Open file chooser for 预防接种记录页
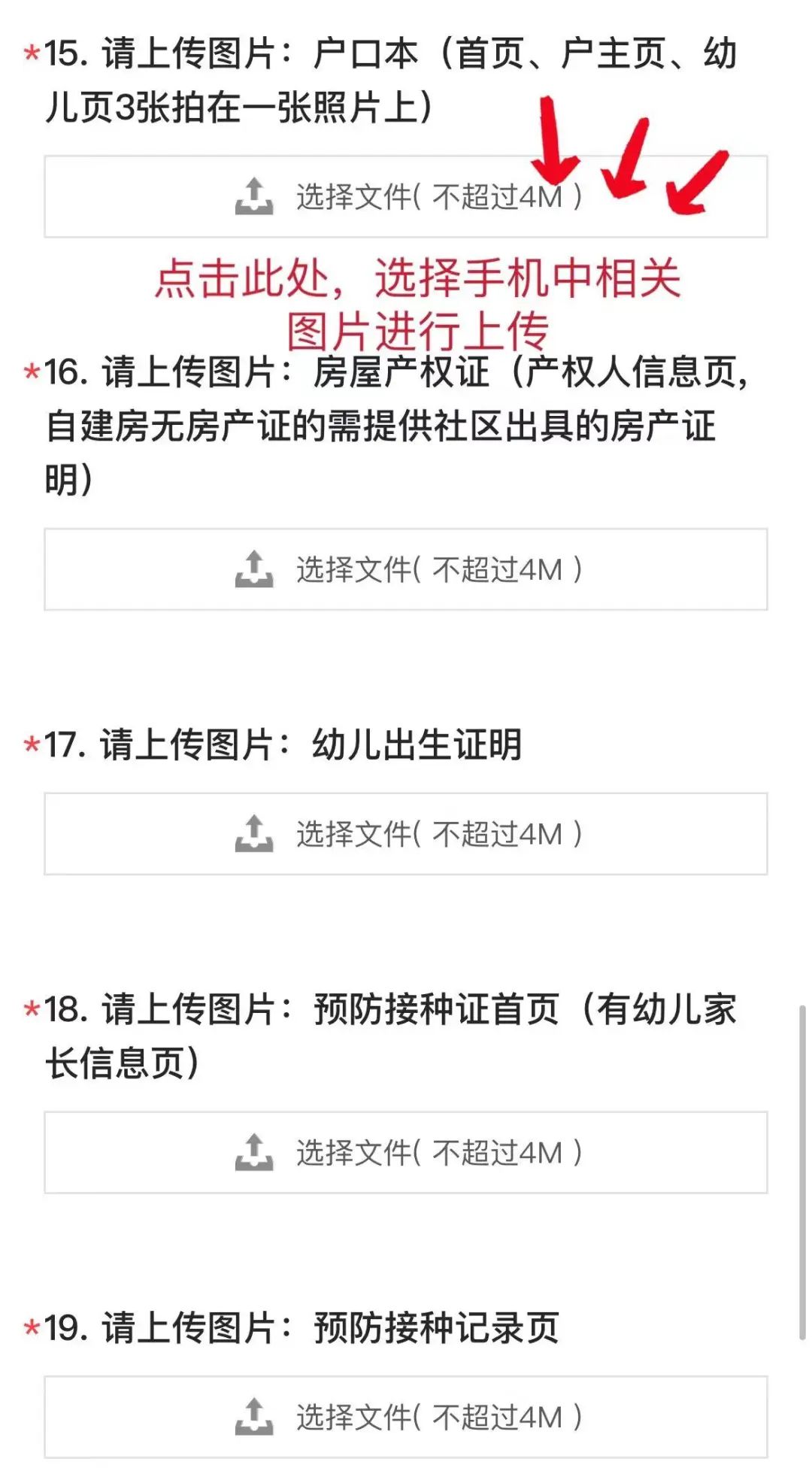This screenshot has width=812, height=1483. [405, 1417]
